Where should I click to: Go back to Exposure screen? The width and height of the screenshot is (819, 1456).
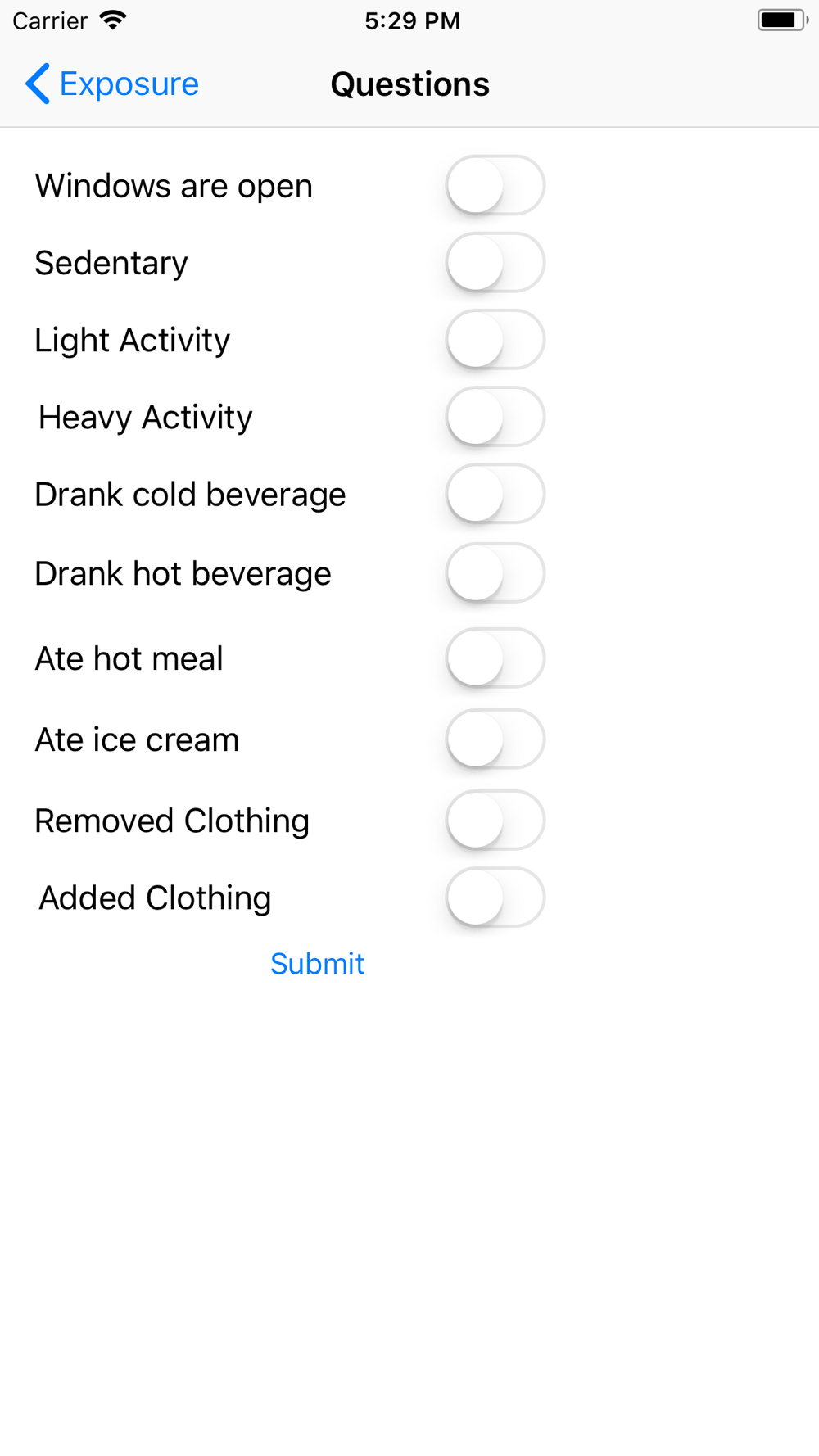click(112, 84)
